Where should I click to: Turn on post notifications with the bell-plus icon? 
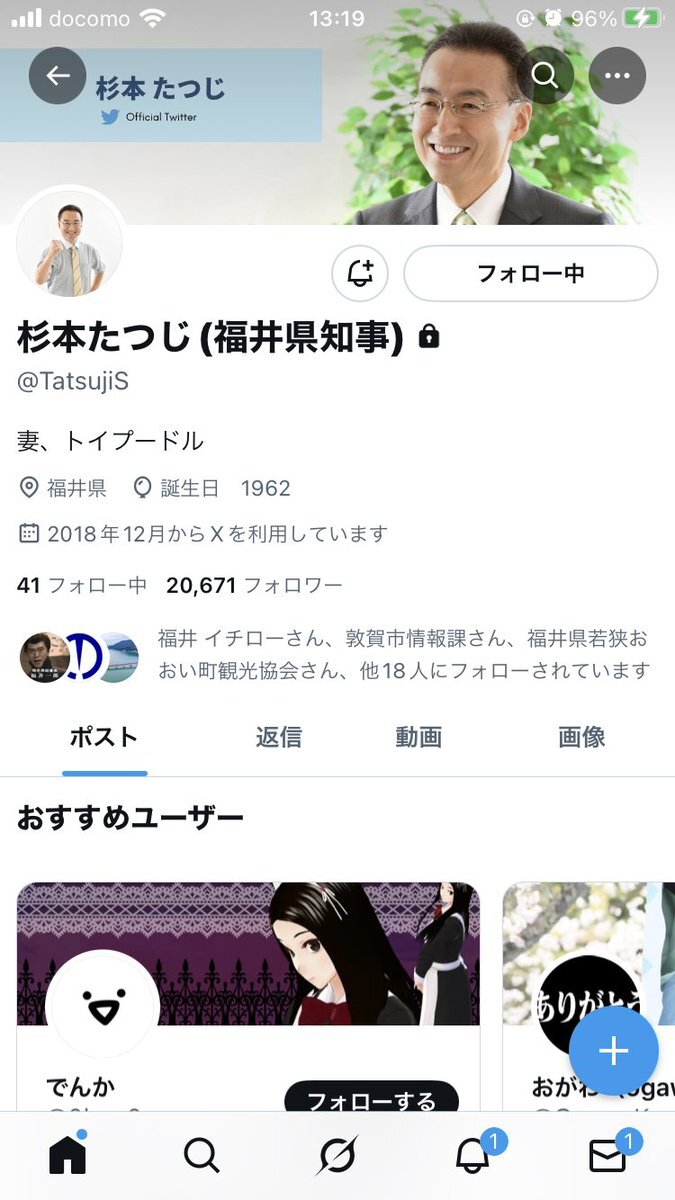pyautogui.click(x=360, y=274)
